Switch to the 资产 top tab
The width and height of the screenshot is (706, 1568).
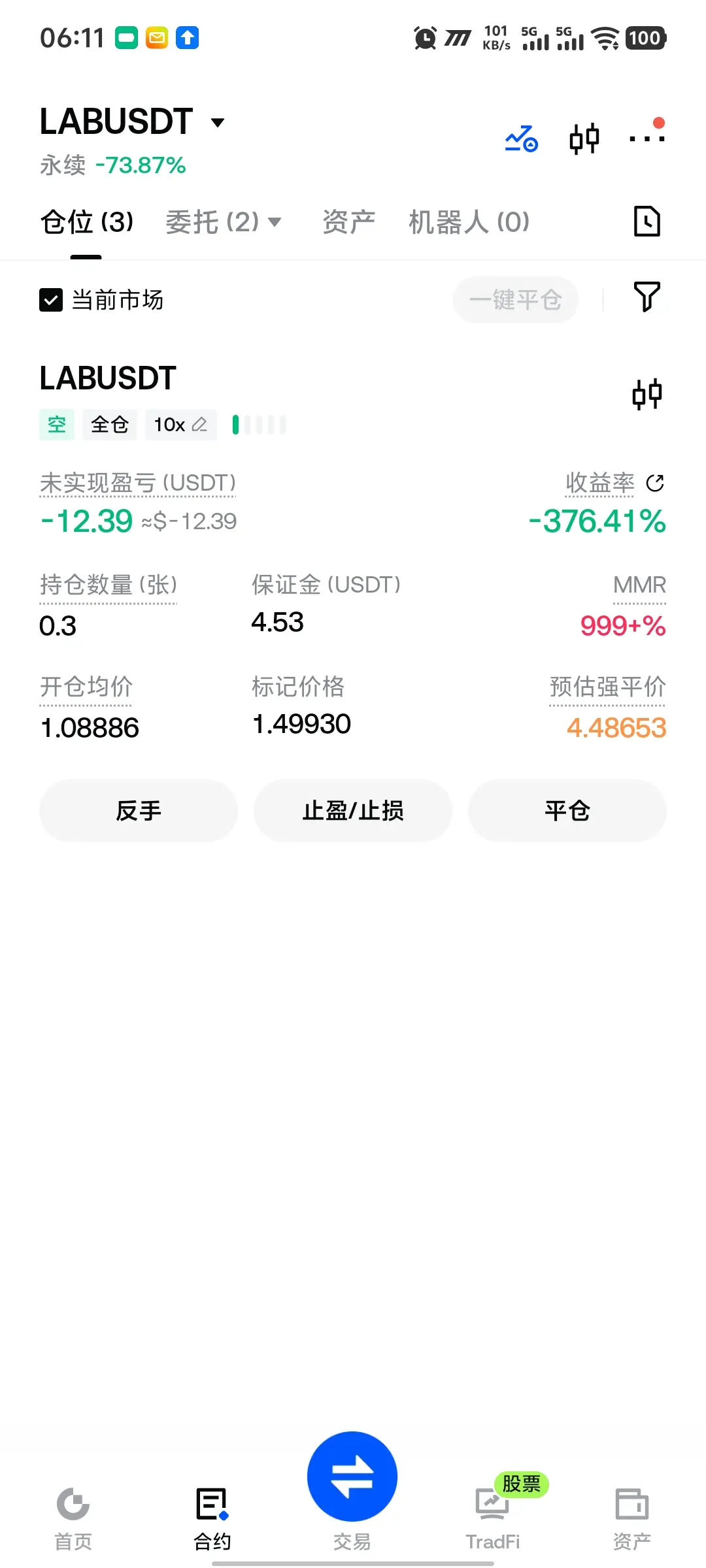tap(348, 222)
